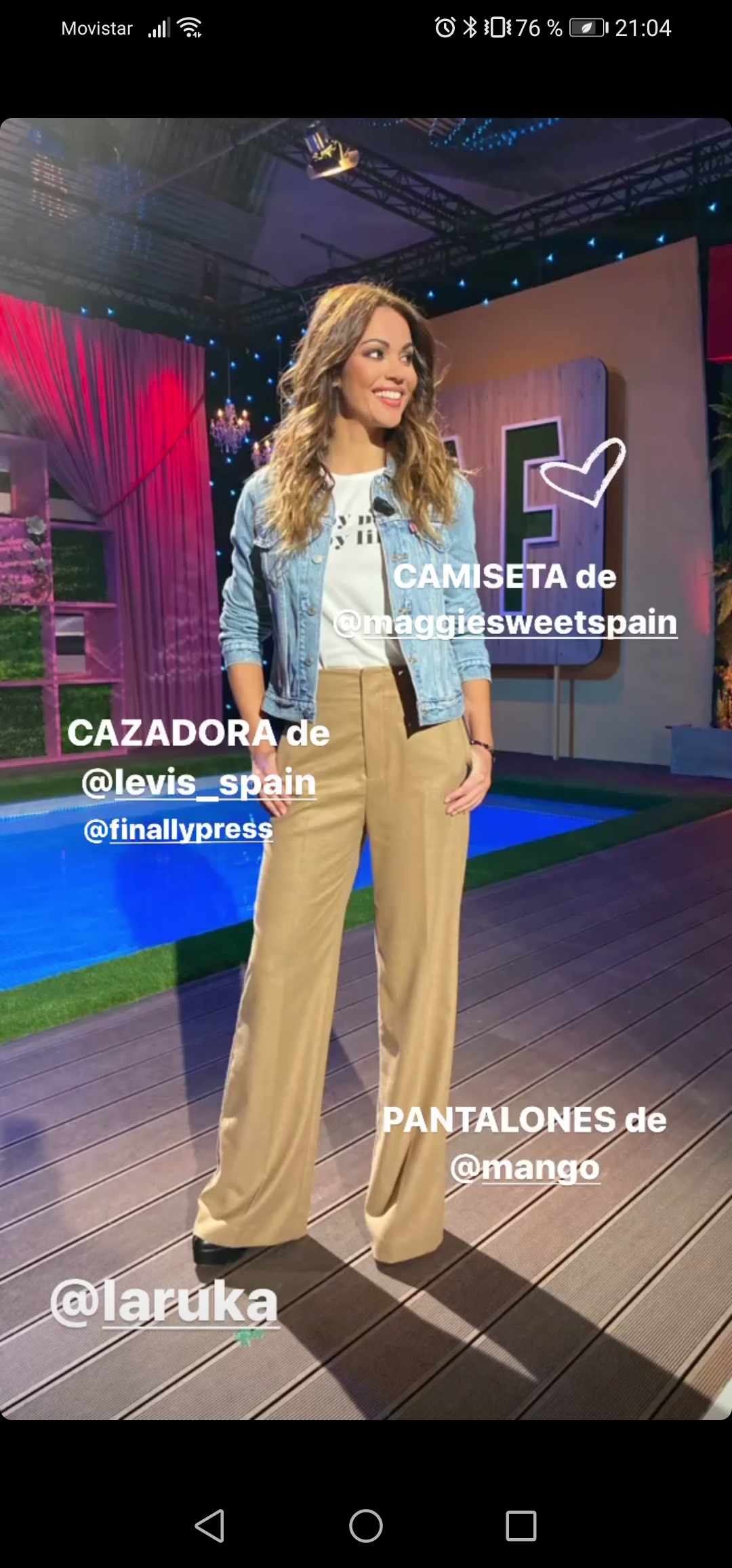This screenshot has width=732, height=1568.
Task: Go back with the system back button
Action: tap(210, 1526)
